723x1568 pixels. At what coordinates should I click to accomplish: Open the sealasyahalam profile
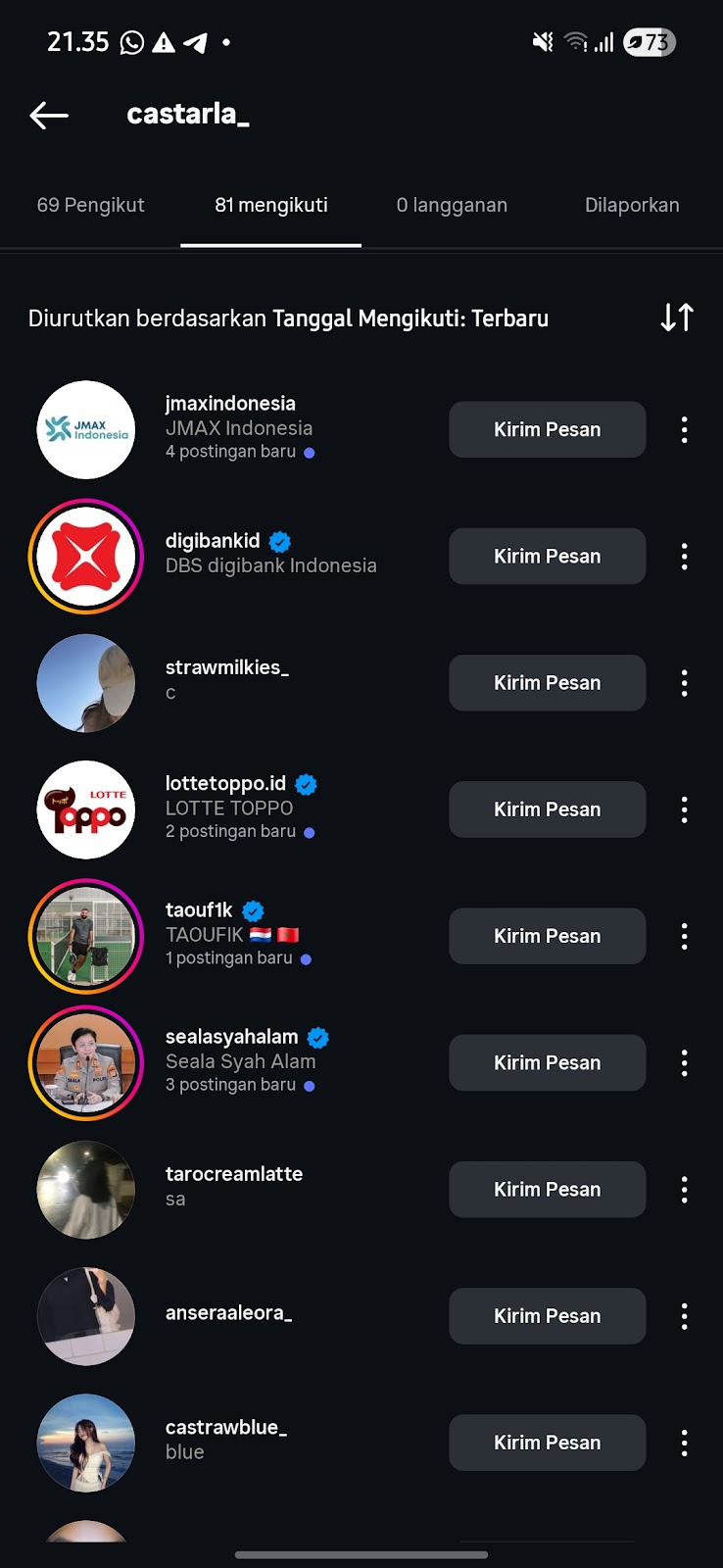231,1037
